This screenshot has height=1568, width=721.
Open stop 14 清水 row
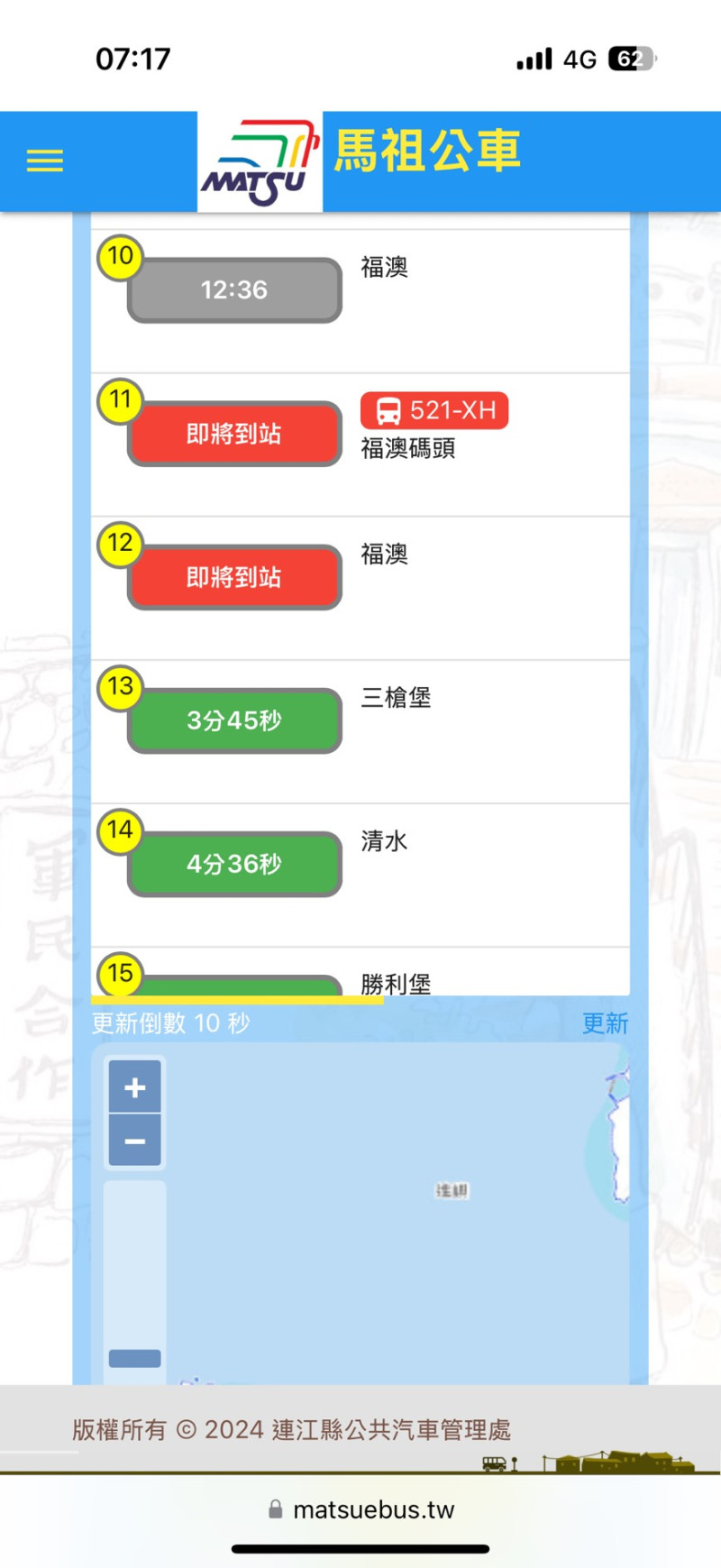360,876
